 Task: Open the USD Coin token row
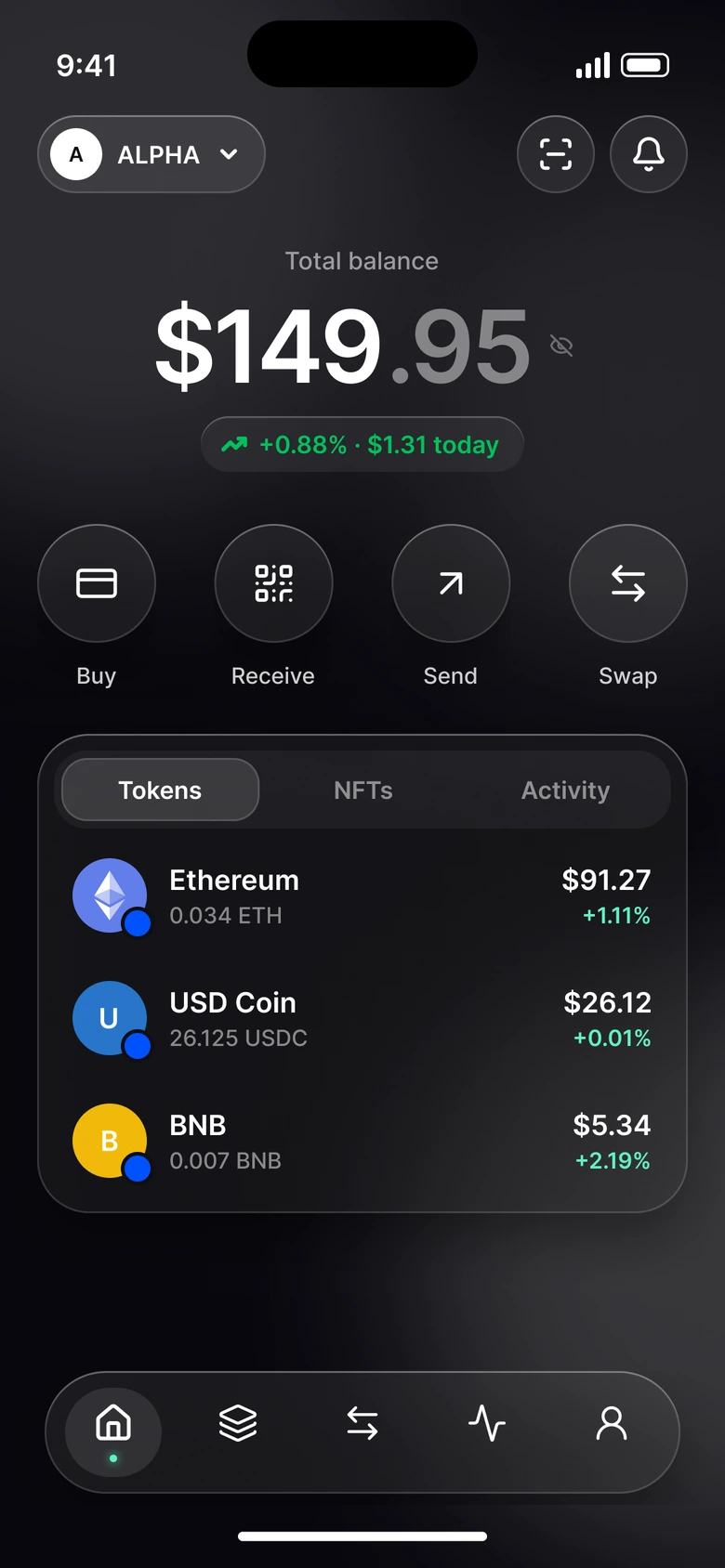click(362, 1019)
